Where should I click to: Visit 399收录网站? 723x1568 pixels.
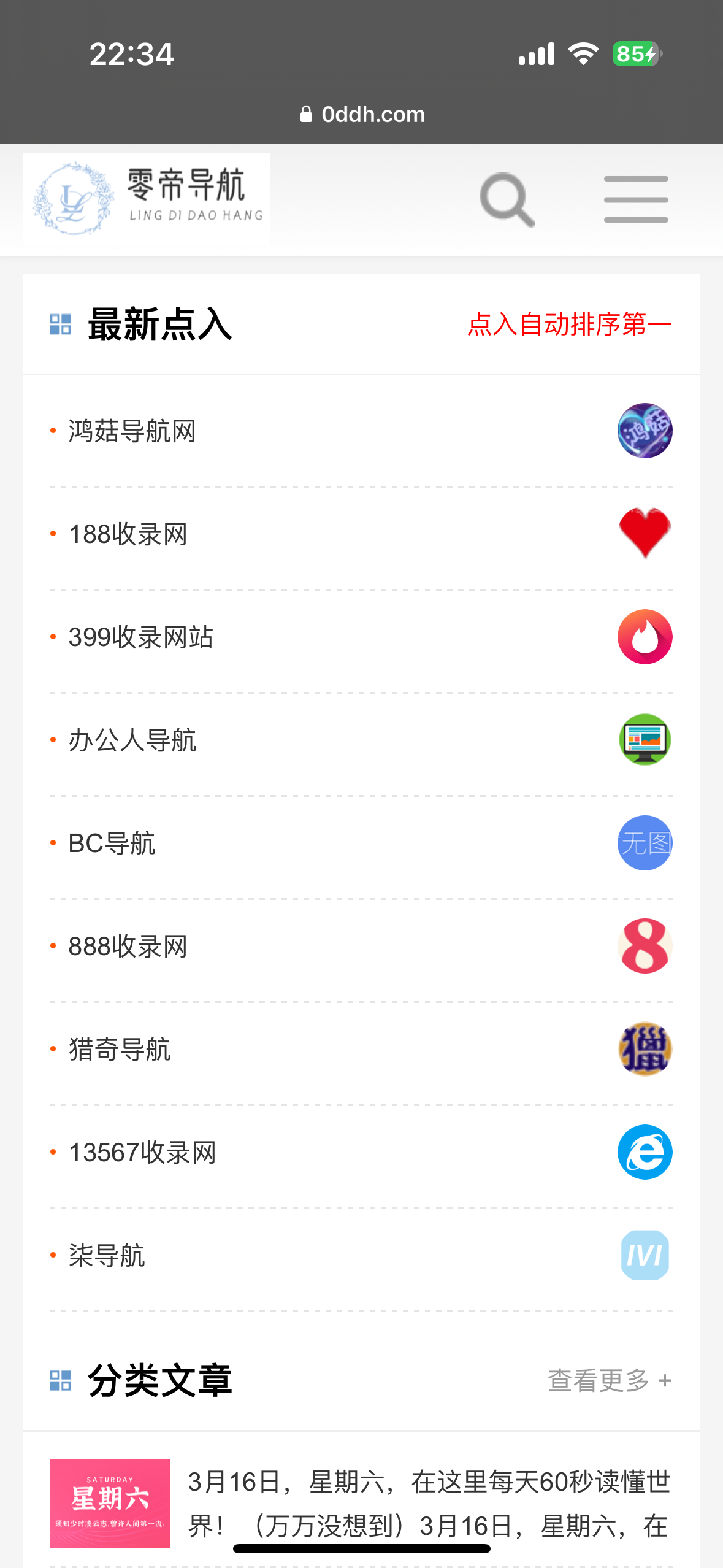pyautogui.click(x=140, y=637)
